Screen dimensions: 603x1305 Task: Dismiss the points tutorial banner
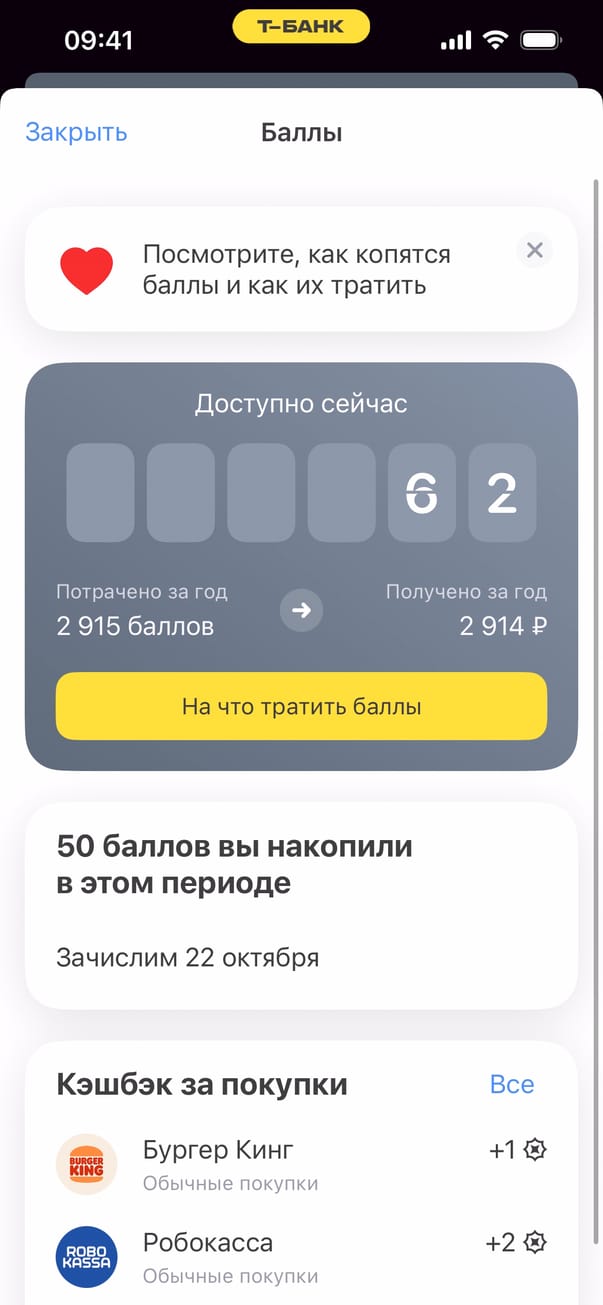535,250
